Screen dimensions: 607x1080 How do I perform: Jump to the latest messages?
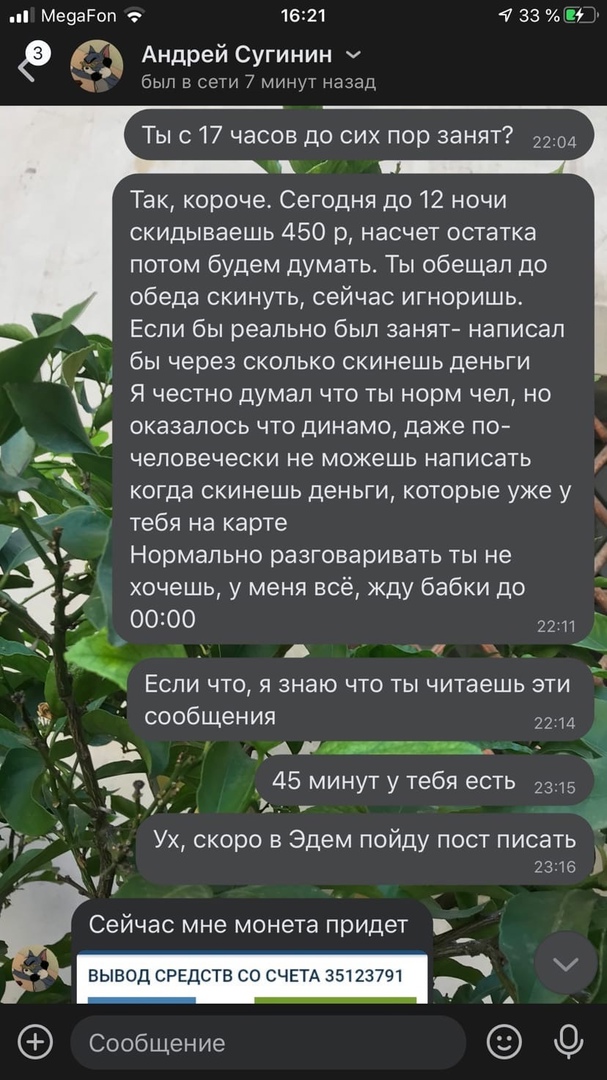566,965
